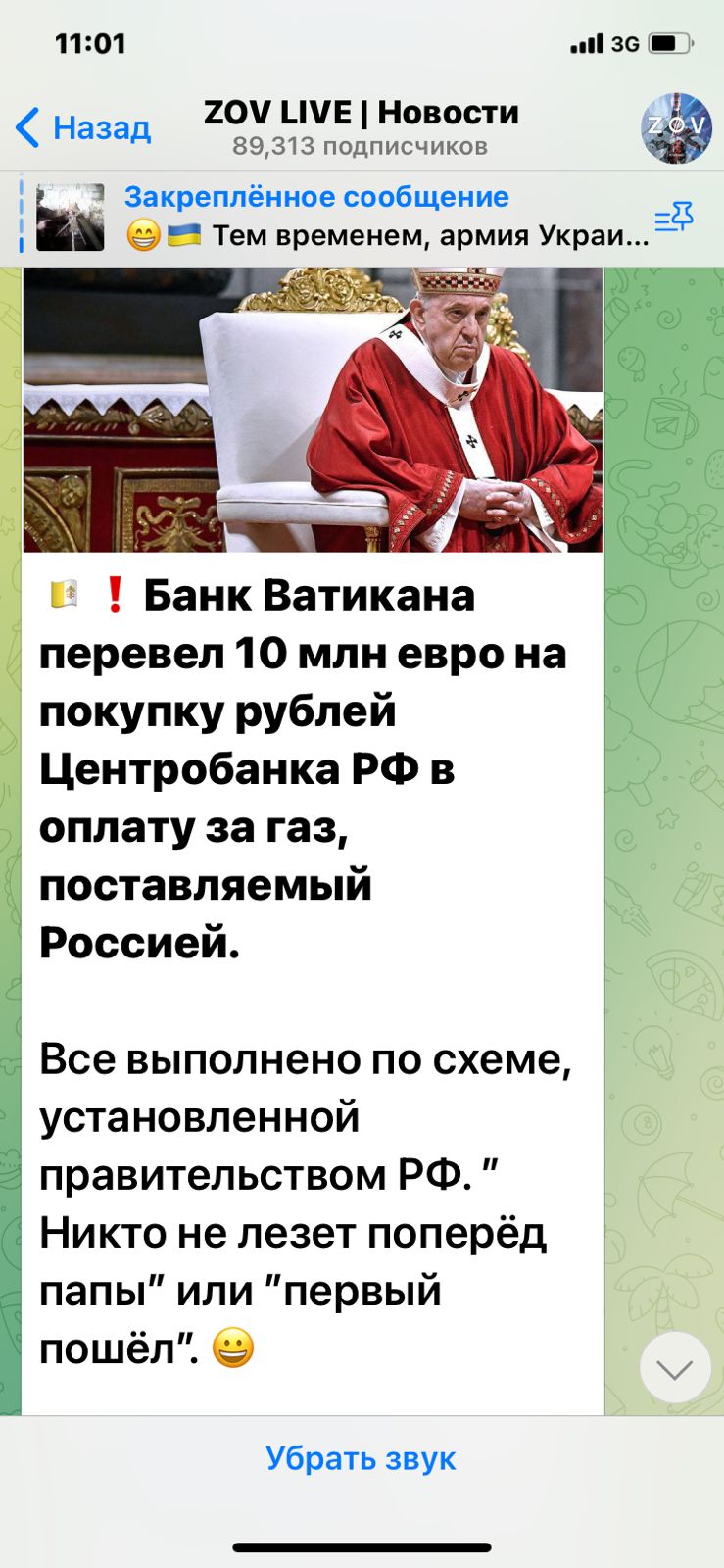
Task: Open channel info from the ZOV LIVE title
Action: coord(361,114)
